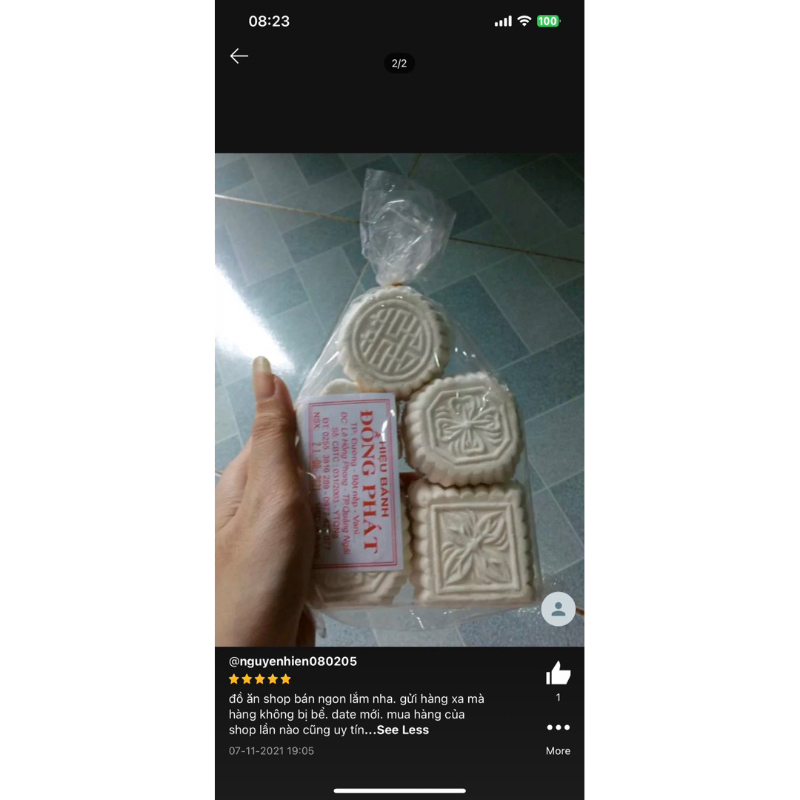Go back using the top-left arrow
The width and height of the screenshot is (800, 800).
pos(238,56)
